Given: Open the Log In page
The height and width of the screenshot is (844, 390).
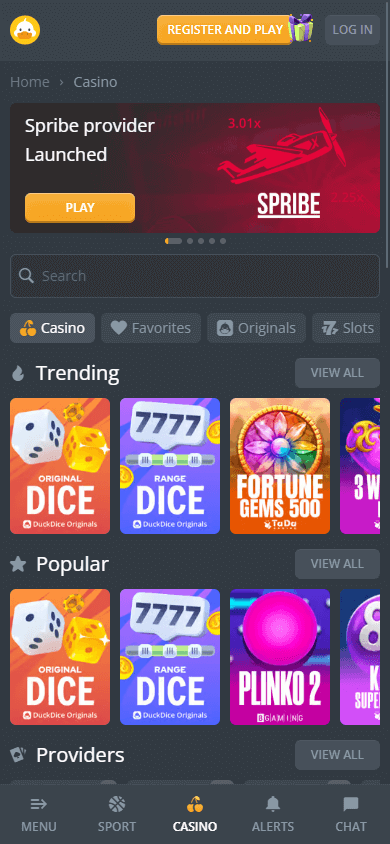Looking at the screenshot, I should [352, 30].
